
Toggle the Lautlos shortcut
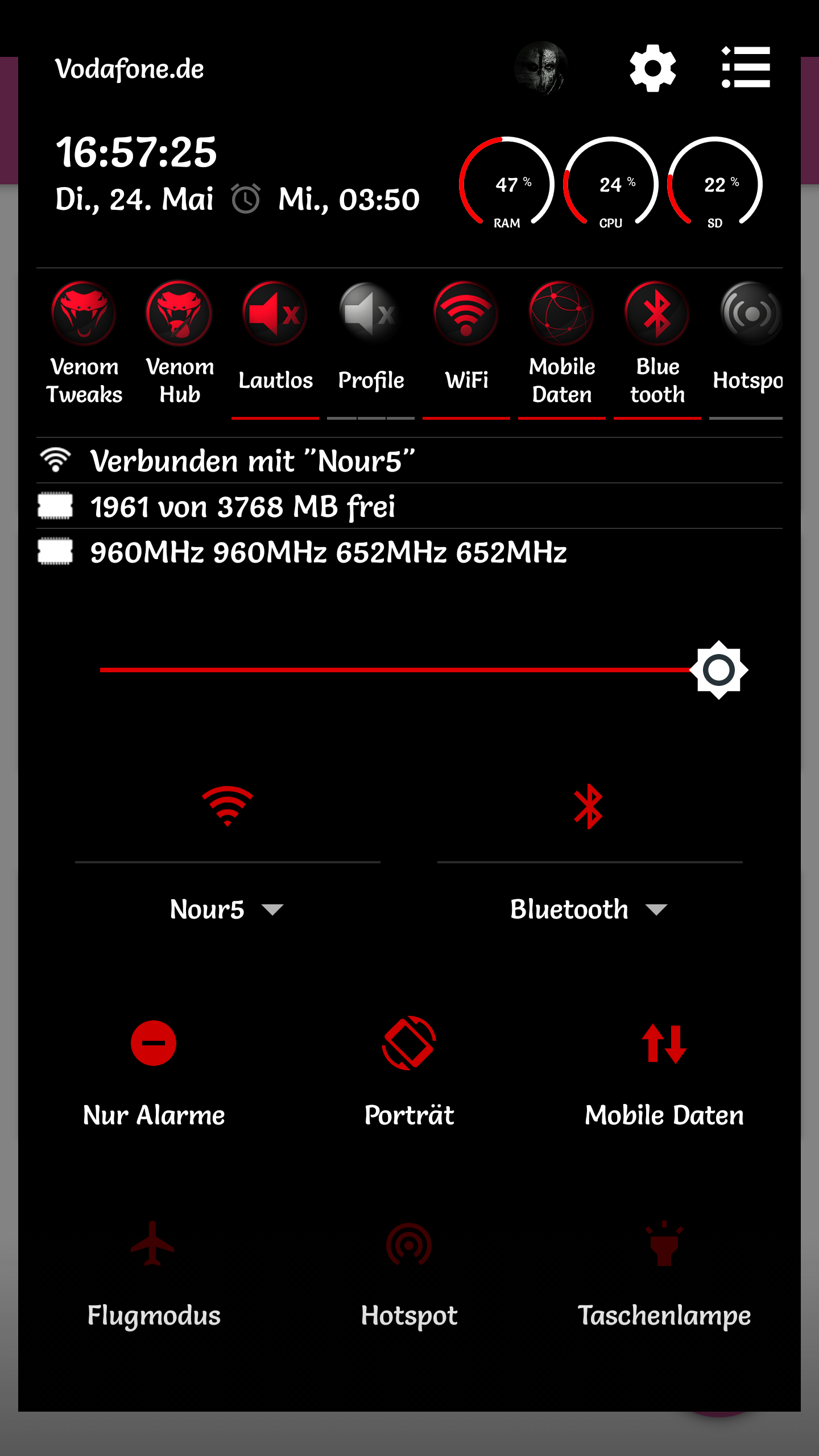(x=275, y=344)
